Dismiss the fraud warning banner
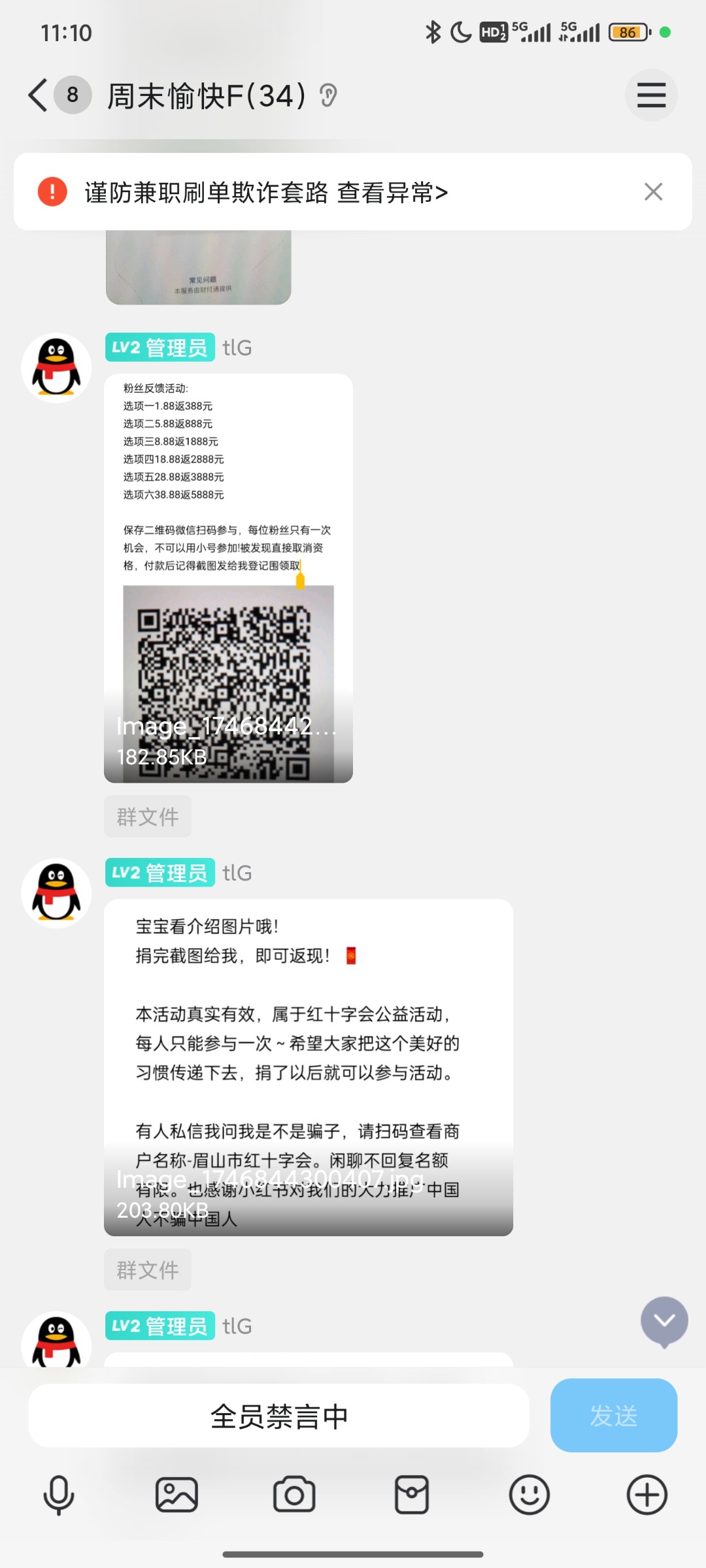Viewport: 706px width, 1568px height. [653, 192]
